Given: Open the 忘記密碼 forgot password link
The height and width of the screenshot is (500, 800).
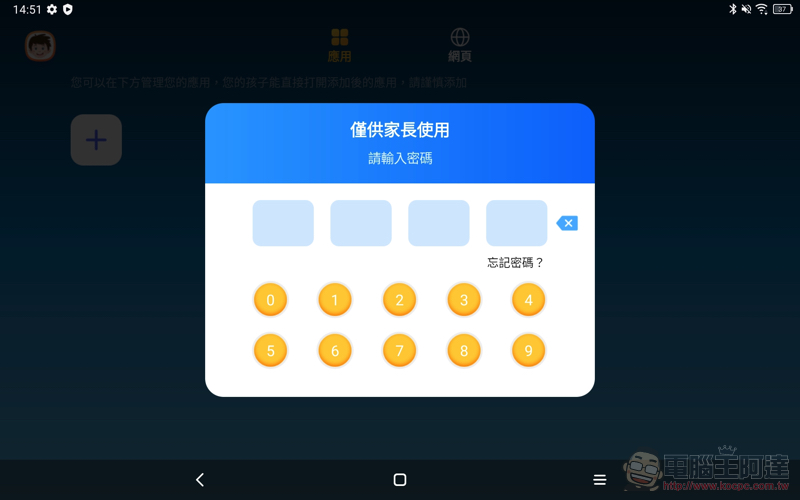Looking at the screenshot, I should (515, 262).
